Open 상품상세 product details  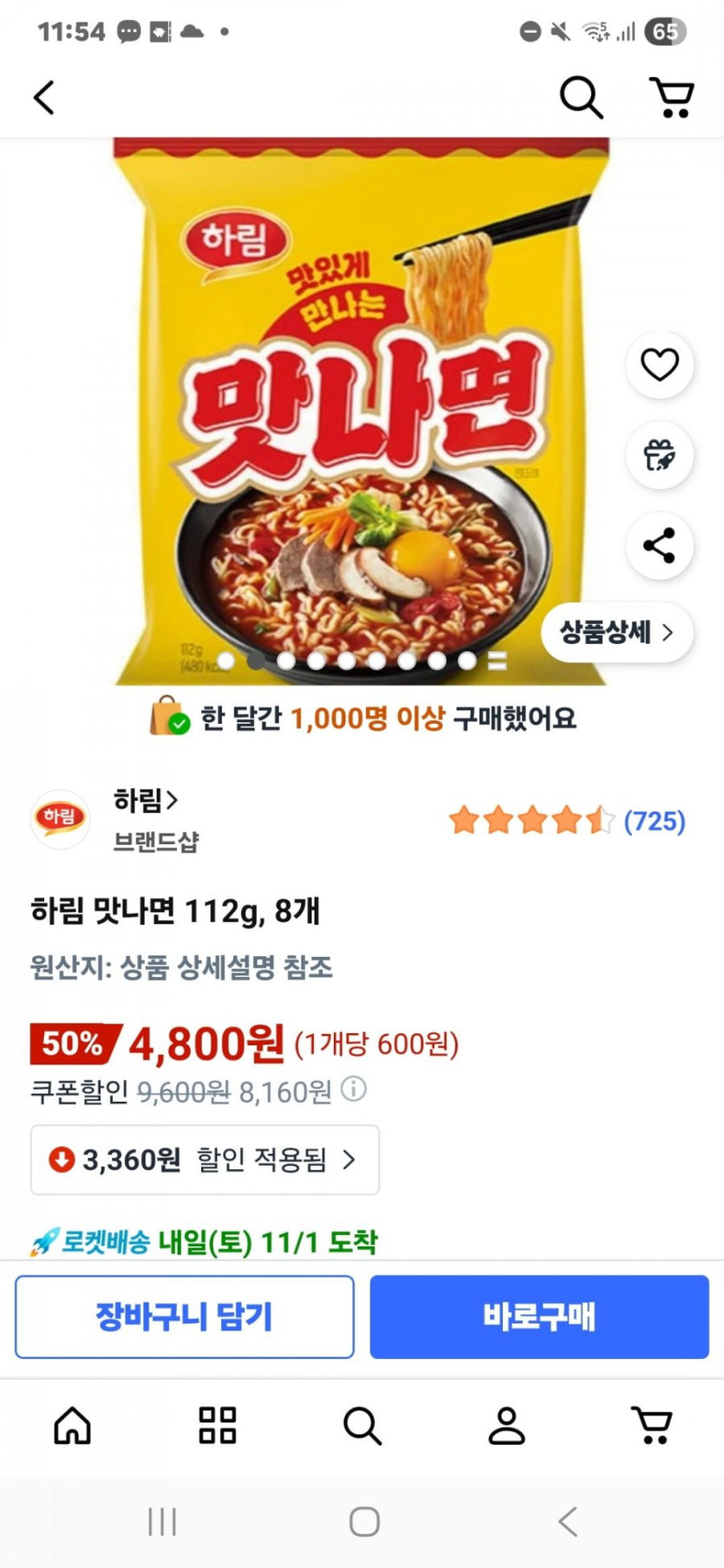point(617,632)
